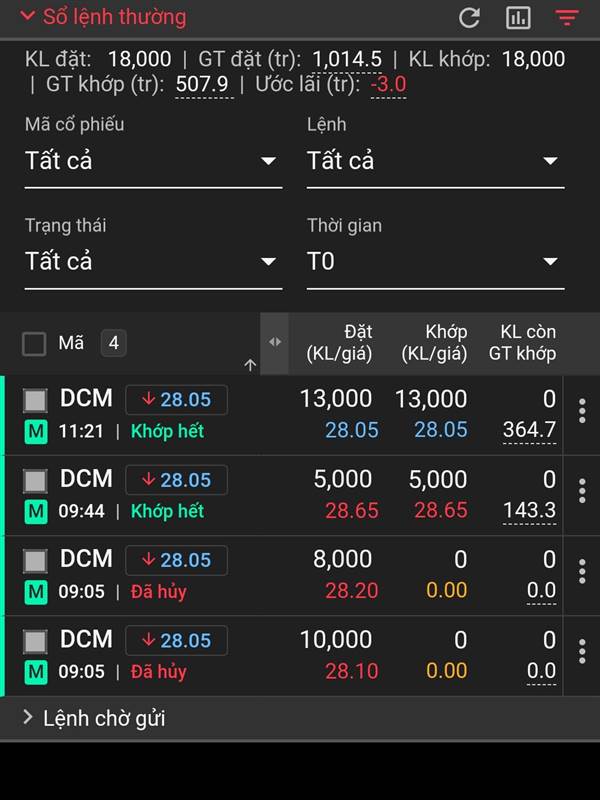Select the DCM order at 11:21
Viewport: 600px width, 800px height.
36,400
